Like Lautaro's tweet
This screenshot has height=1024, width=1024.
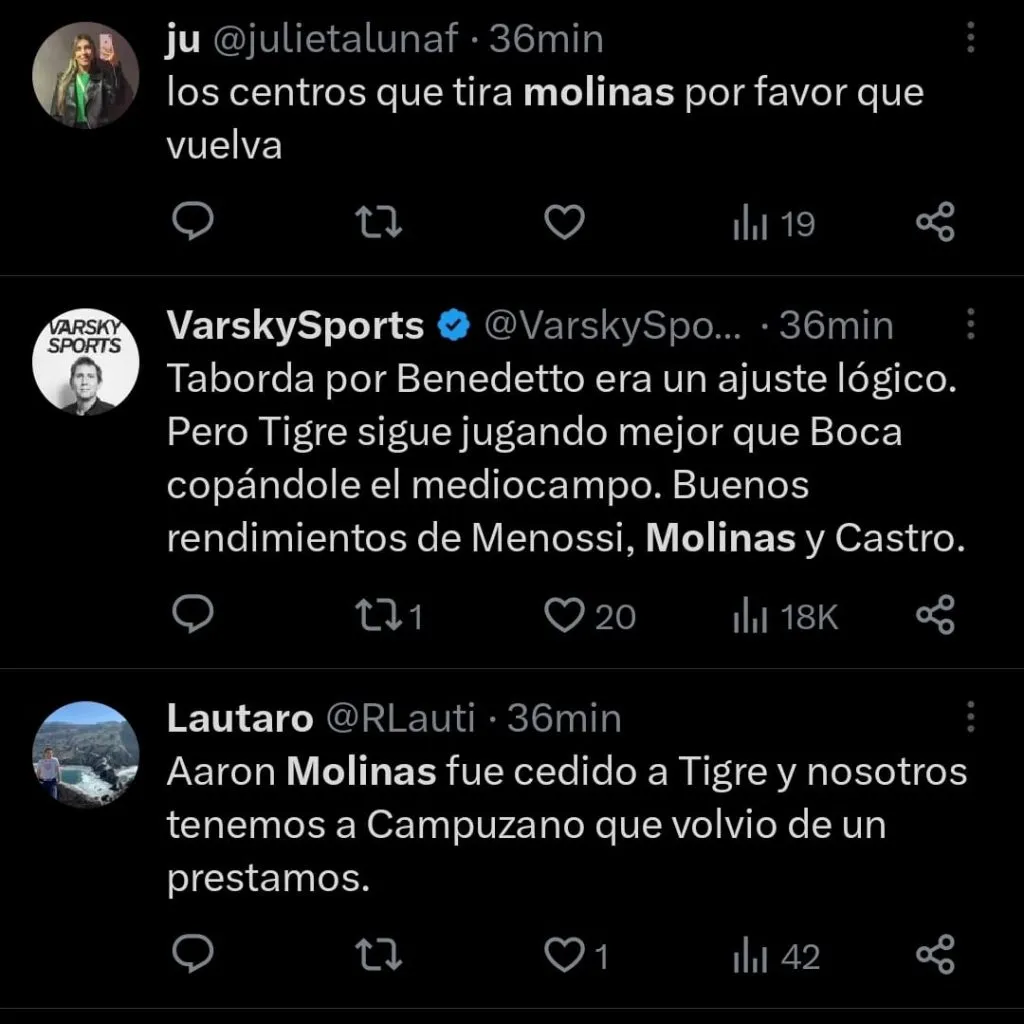564,956
